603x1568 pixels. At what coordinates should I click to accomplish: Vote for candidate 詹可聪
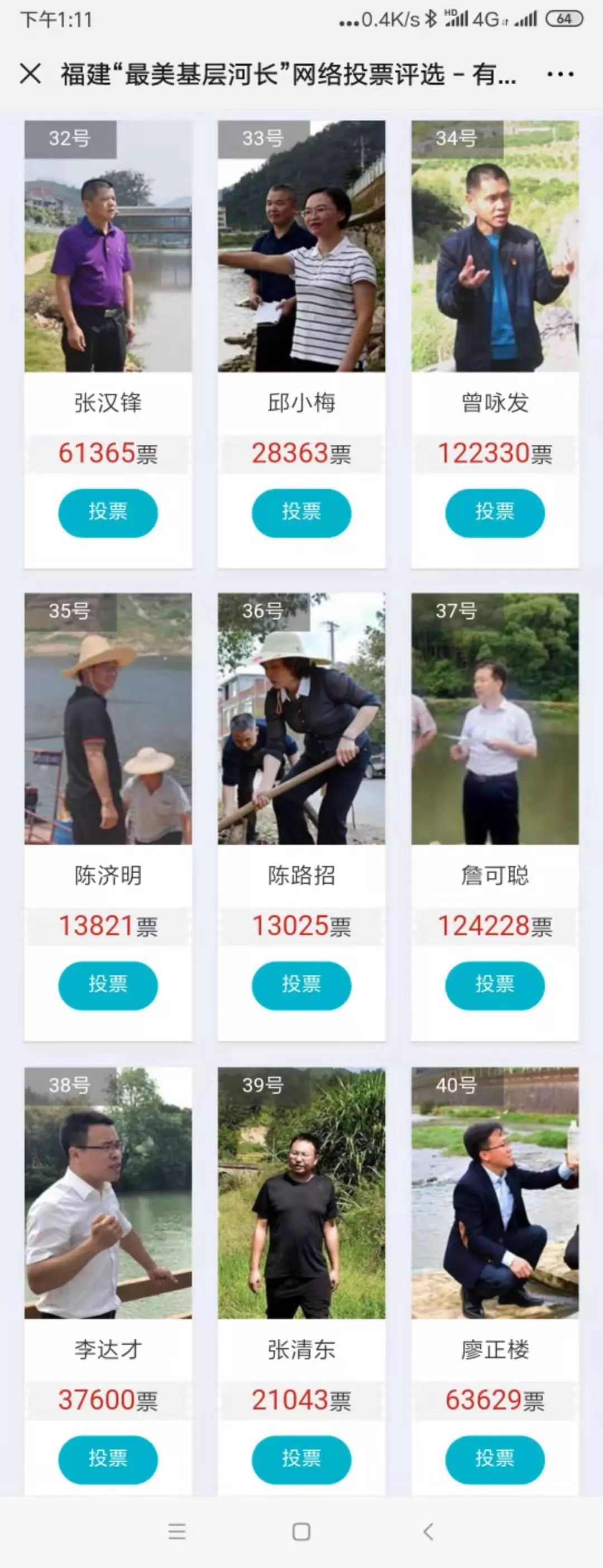coord(495,984)
